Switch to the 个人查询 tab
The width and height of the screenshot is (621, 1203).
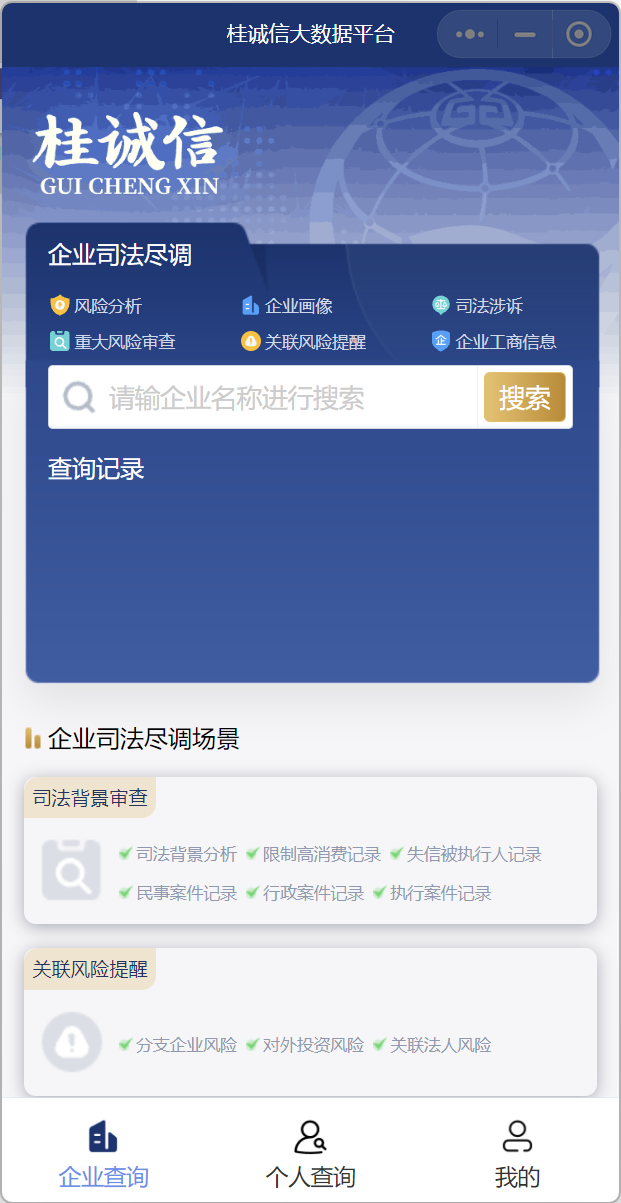(x=310, y=1153)
